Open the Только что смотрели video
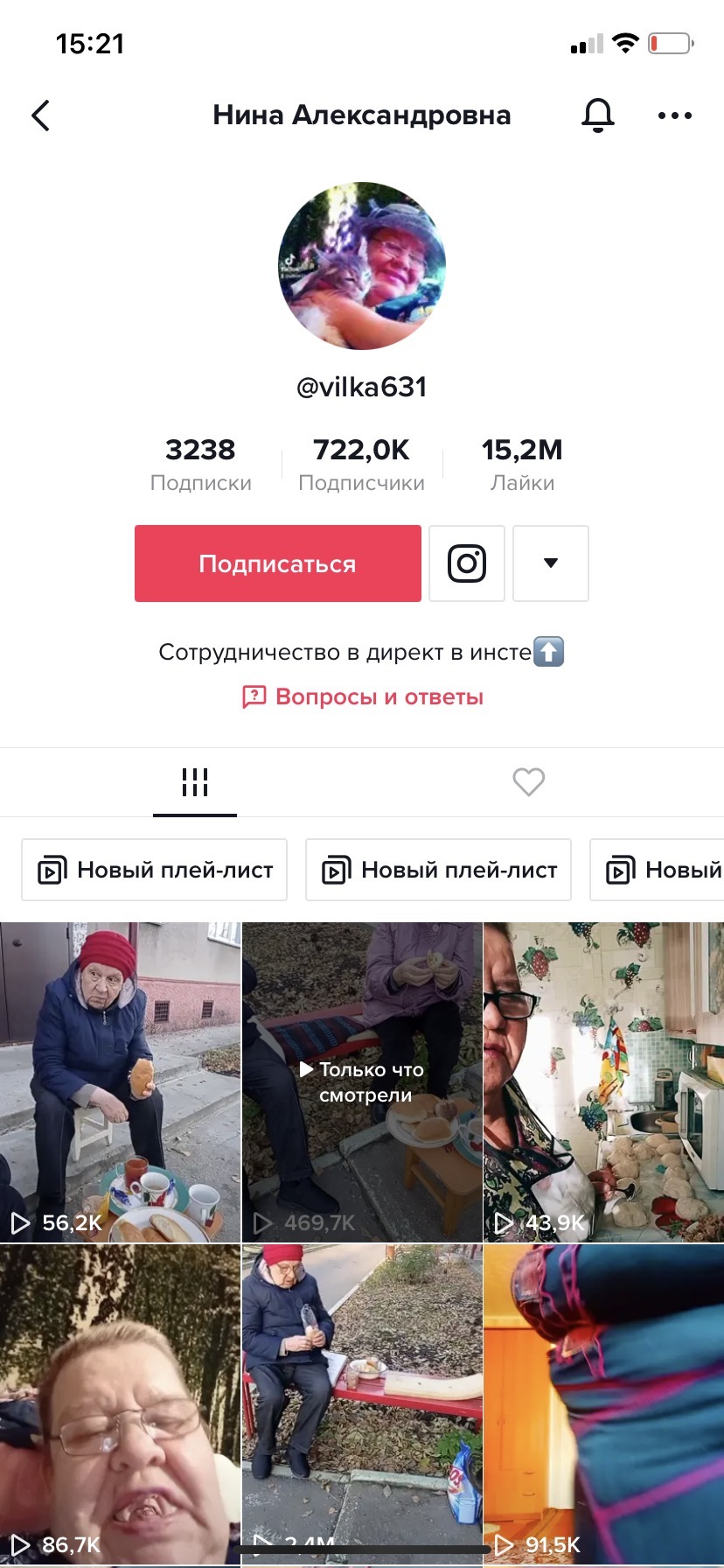Screen dimensions: 724x1568 click(362, 1082)
